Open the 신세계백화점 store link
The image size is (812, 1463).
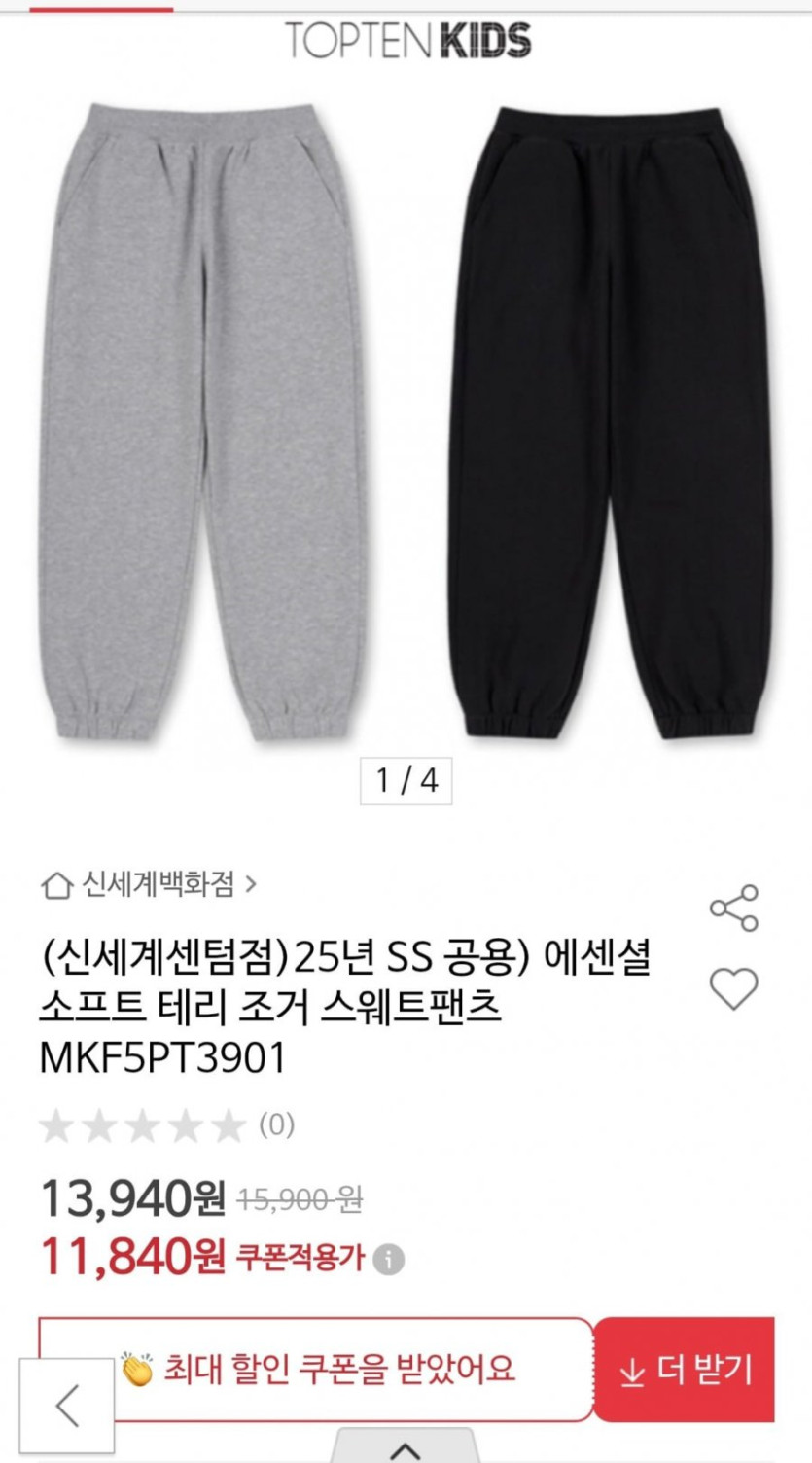coord(150,884)
